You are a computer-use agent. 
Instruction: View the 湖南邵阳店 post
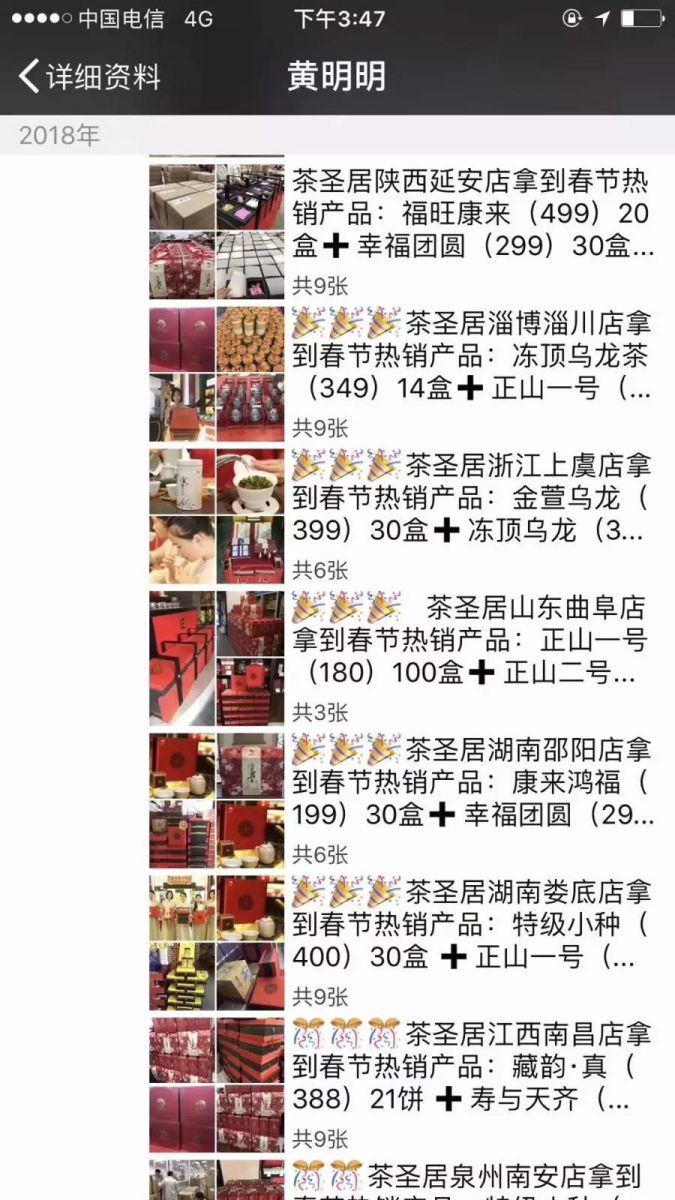(x=470, y=782)
